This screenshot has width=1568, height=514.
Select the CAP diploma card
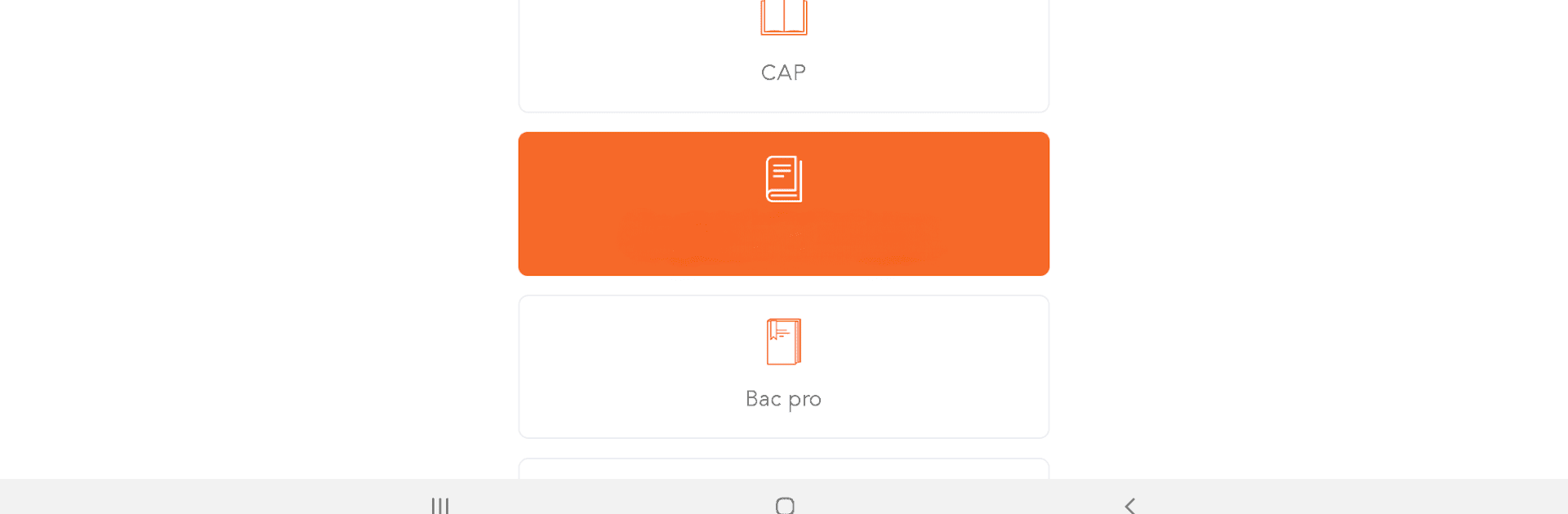coord(783,57)
